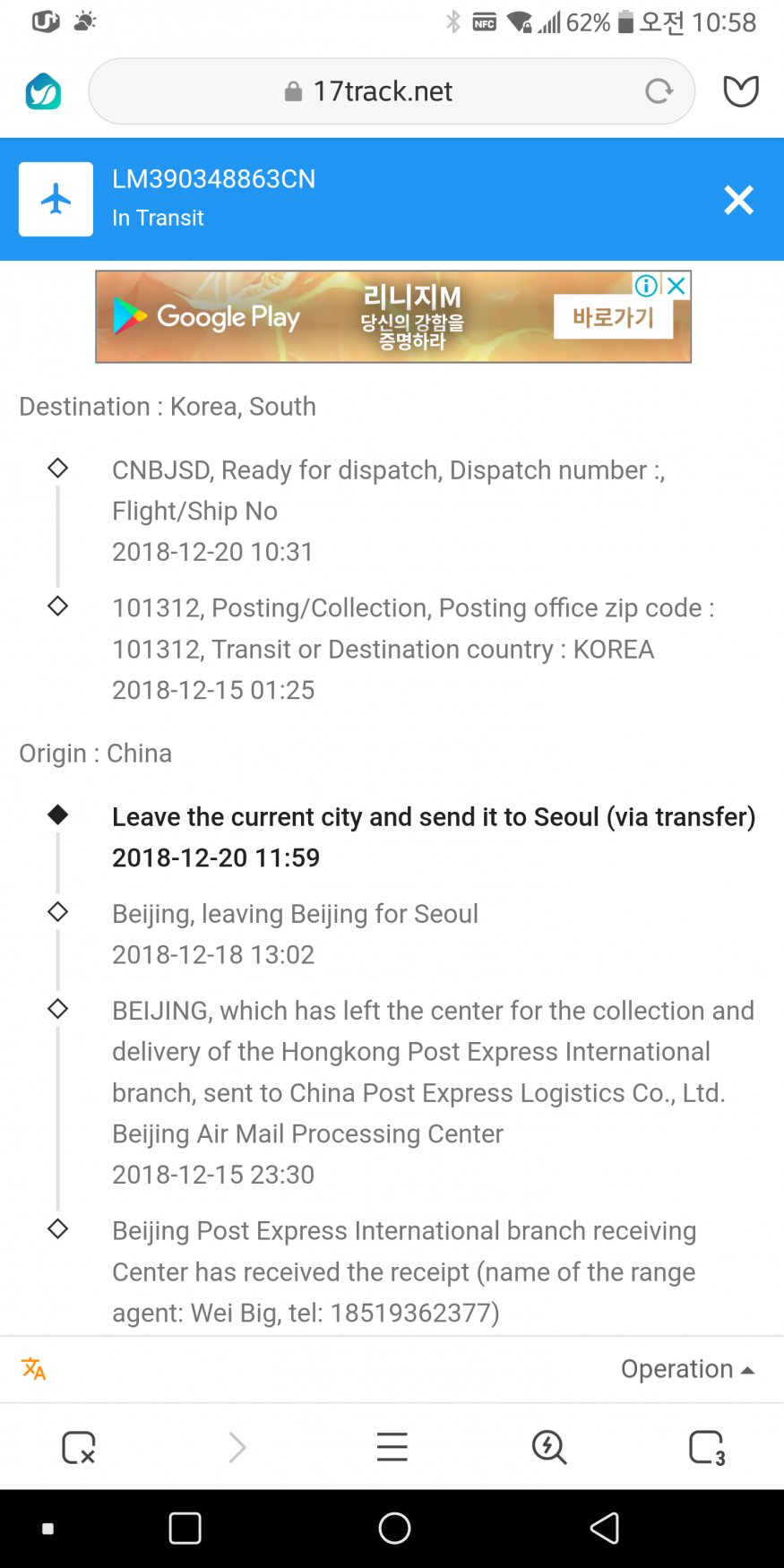Tap the system back button
The image size is (784, 1568).
[605, 1529]
